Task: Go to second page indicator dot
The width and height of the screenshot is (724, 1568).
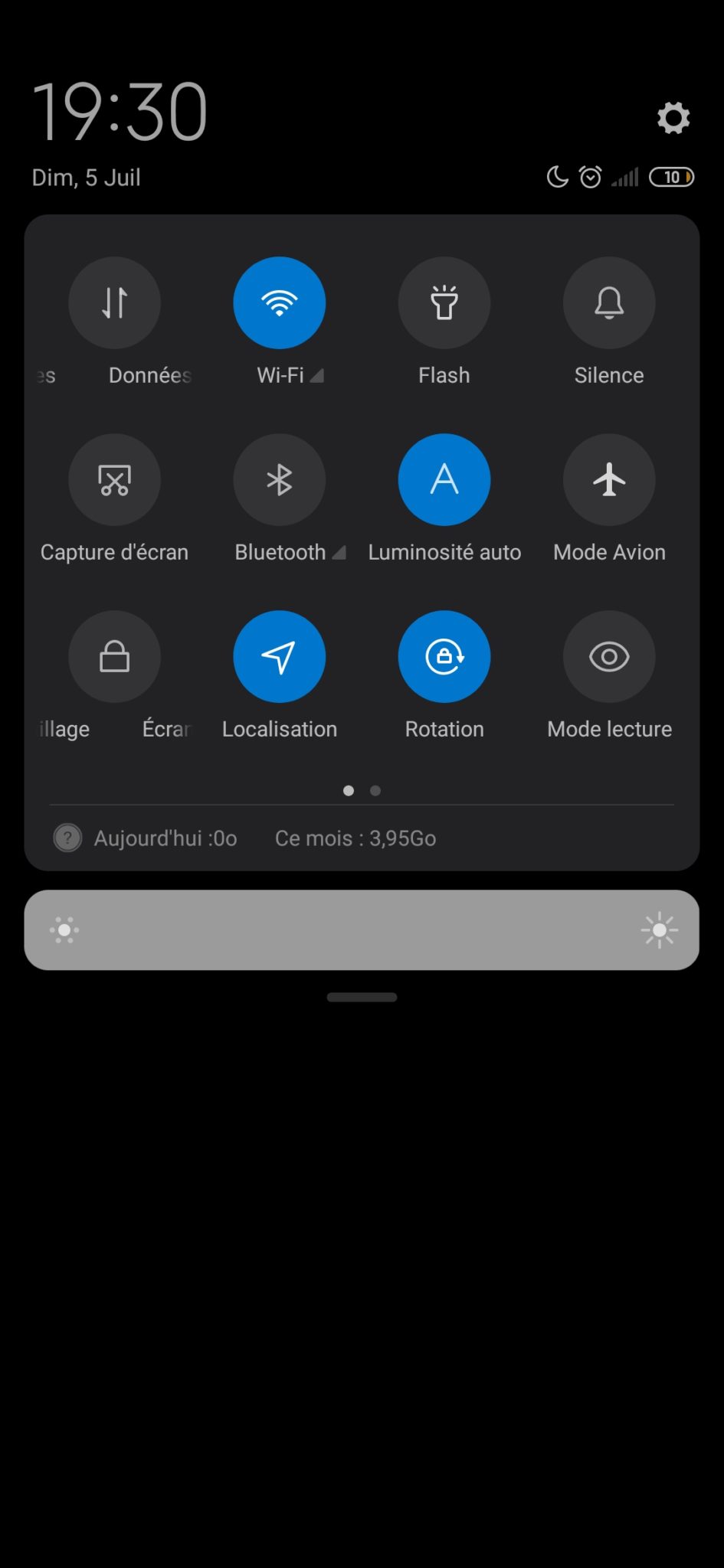Action: pos(375,791)
